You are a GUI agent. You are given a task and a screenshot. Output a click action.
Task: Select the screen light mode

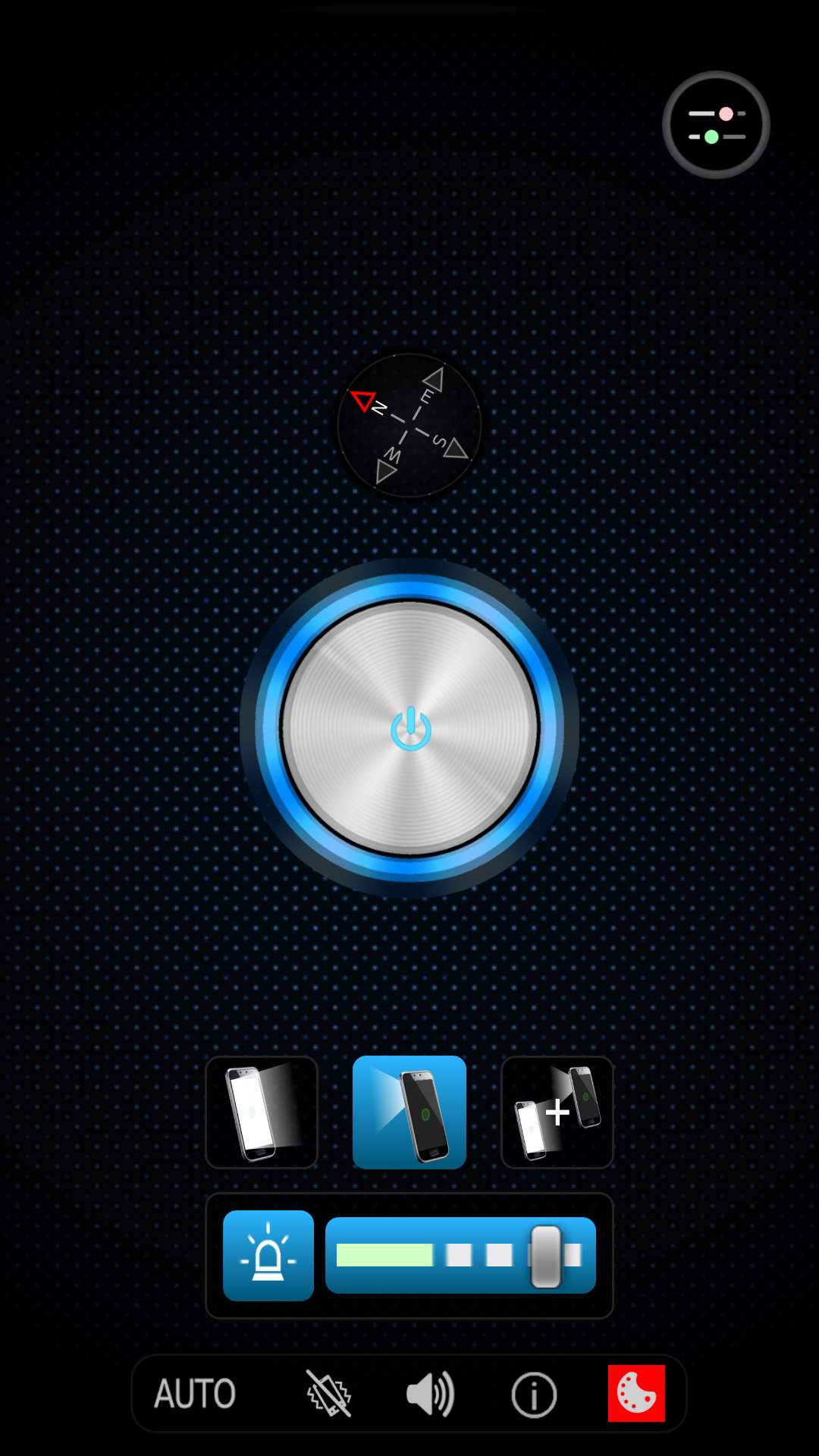(x=262, y=1112)
